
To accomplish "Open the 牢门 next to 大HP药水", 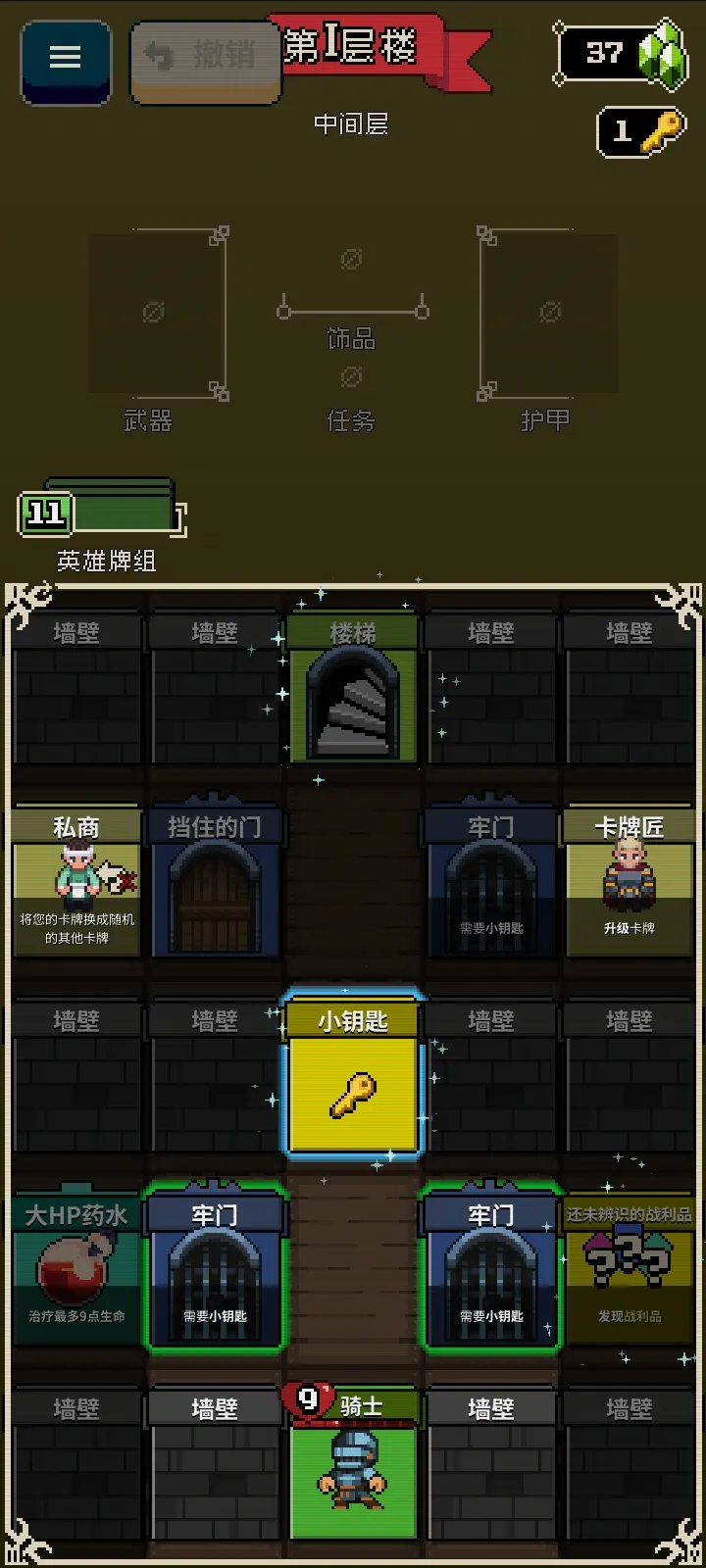I will click(x=215, y=1270).
